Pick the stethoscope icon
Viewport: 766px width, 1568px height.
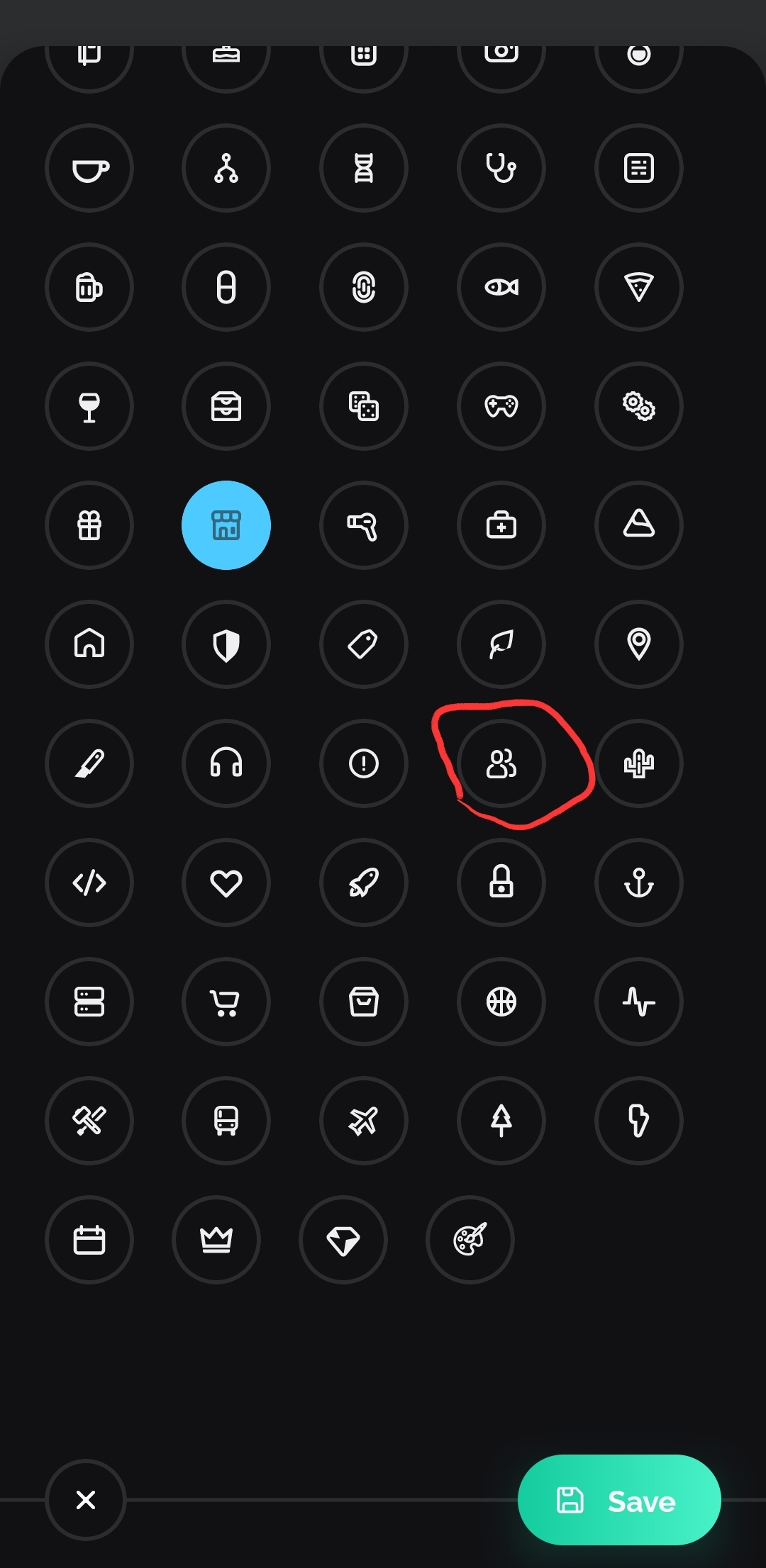point(501,169)
